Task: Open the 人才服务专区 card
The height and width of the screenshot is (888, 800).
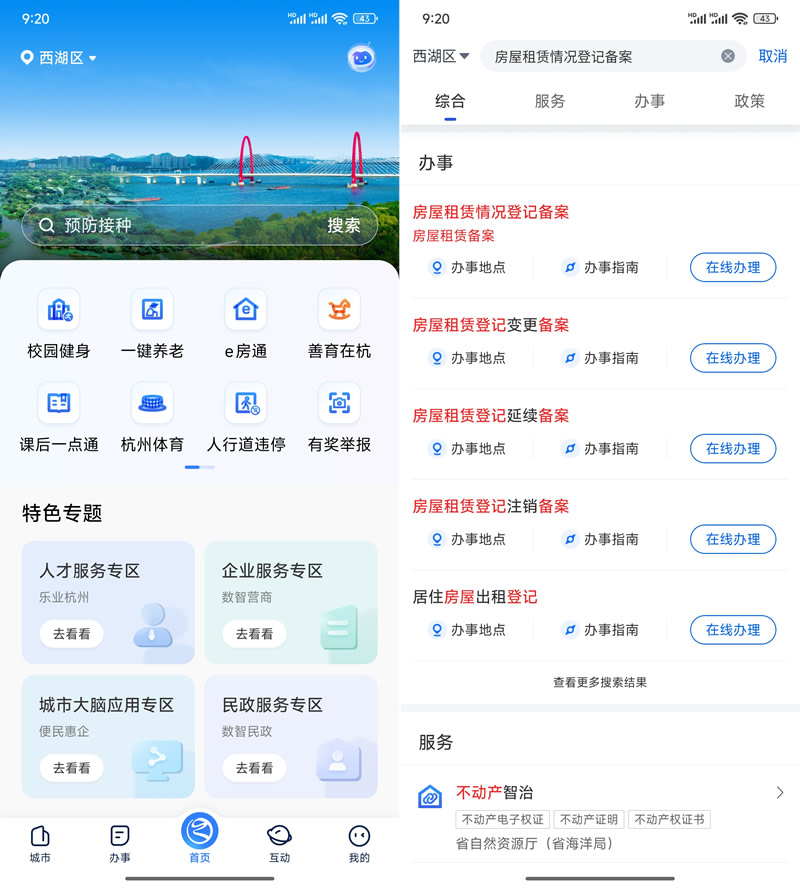Action: click(108, 602)
